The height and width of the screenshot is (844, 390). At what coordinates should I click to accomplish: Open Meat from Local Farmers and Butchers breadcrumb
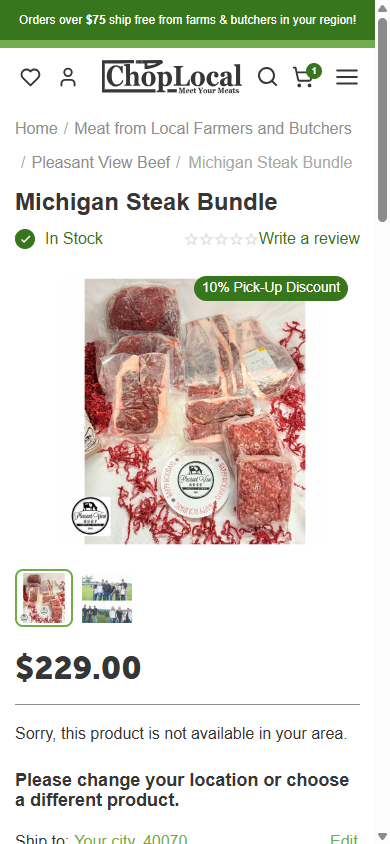213,129
